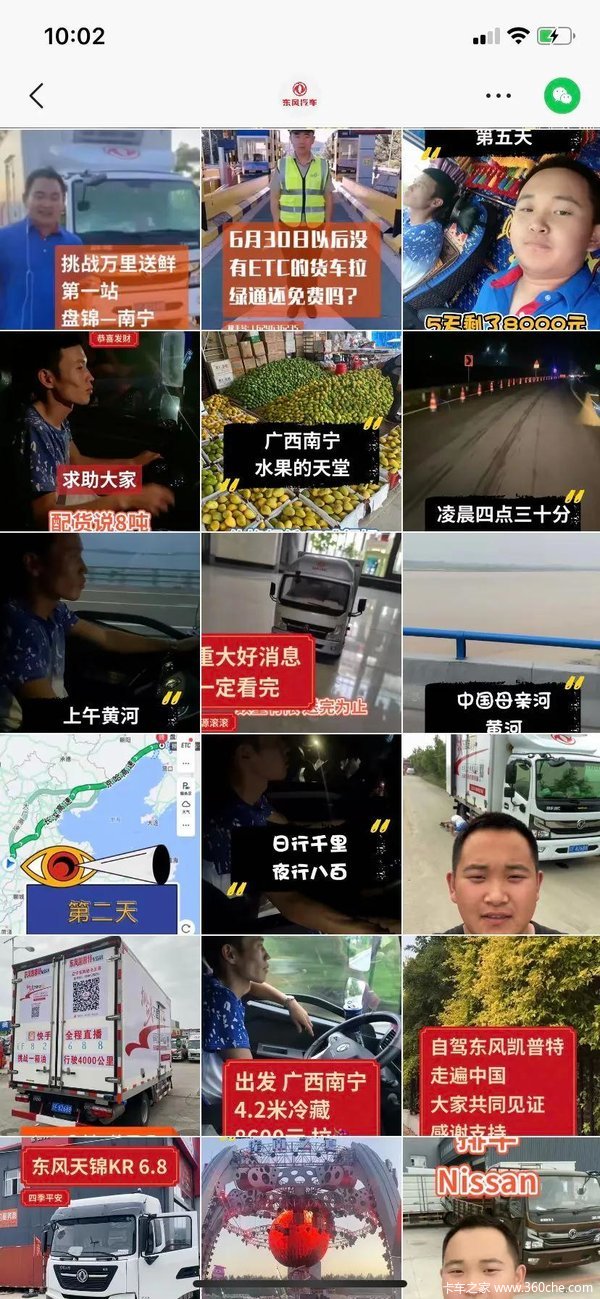Open video about ETC货车绿通免费
Viewport: 600px width, 1299px height.
301,230
